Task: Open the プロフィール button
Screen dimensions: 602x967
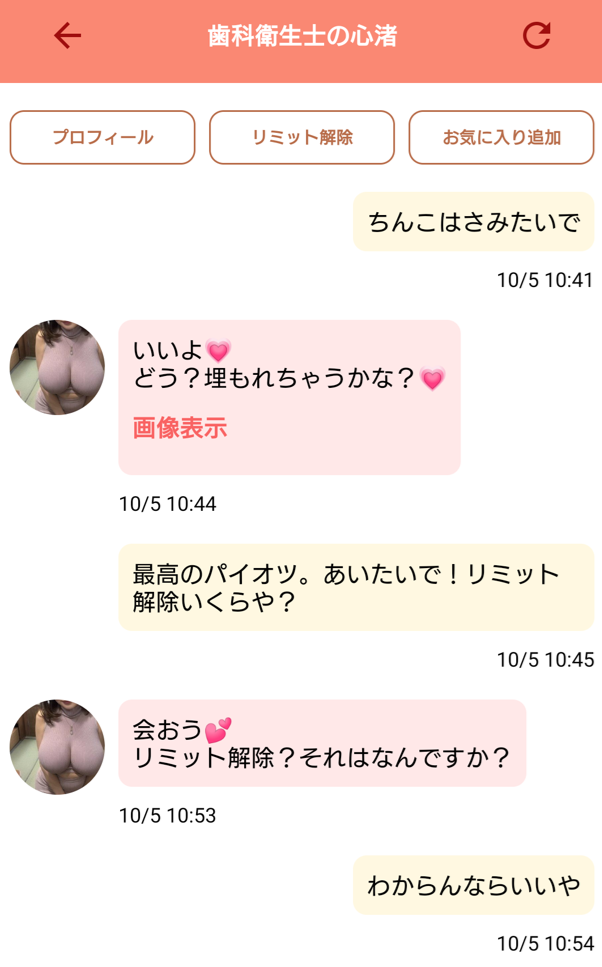Action: coord(102,137)
